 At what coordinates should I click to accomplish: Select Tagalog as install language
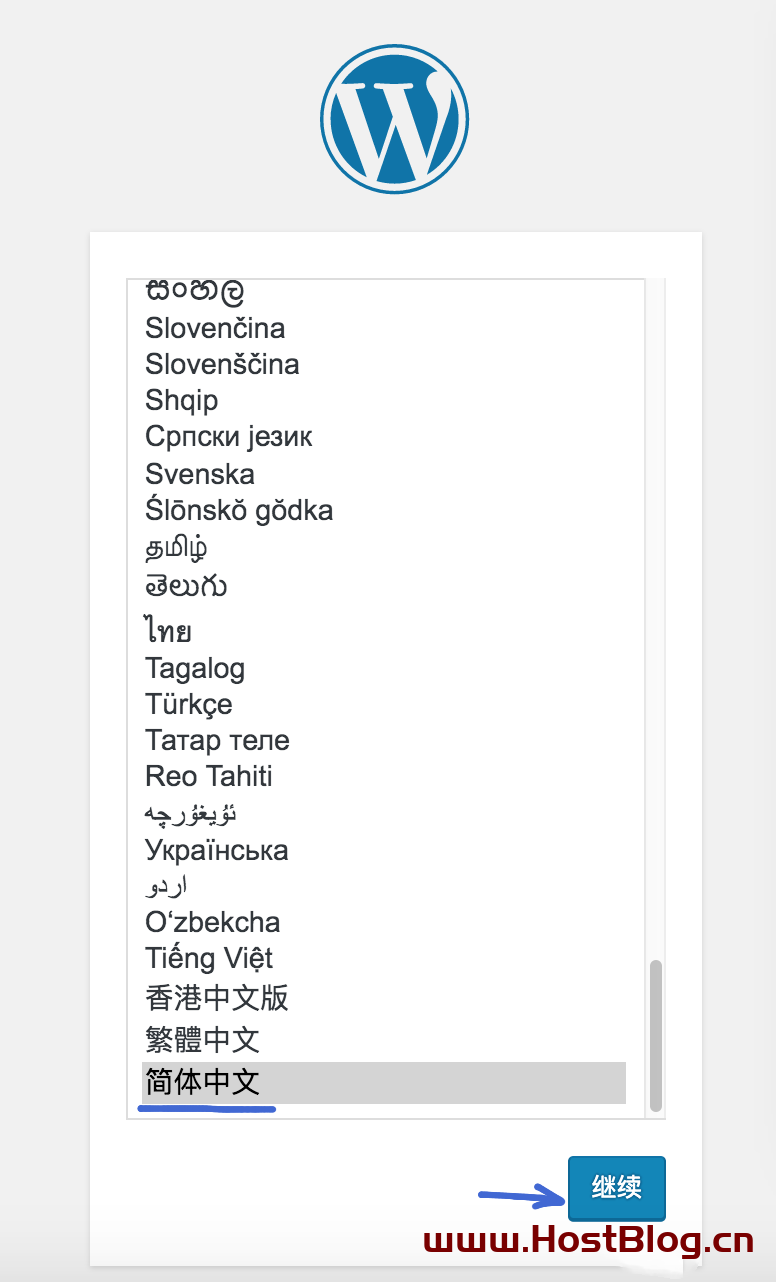coord(384,668)
